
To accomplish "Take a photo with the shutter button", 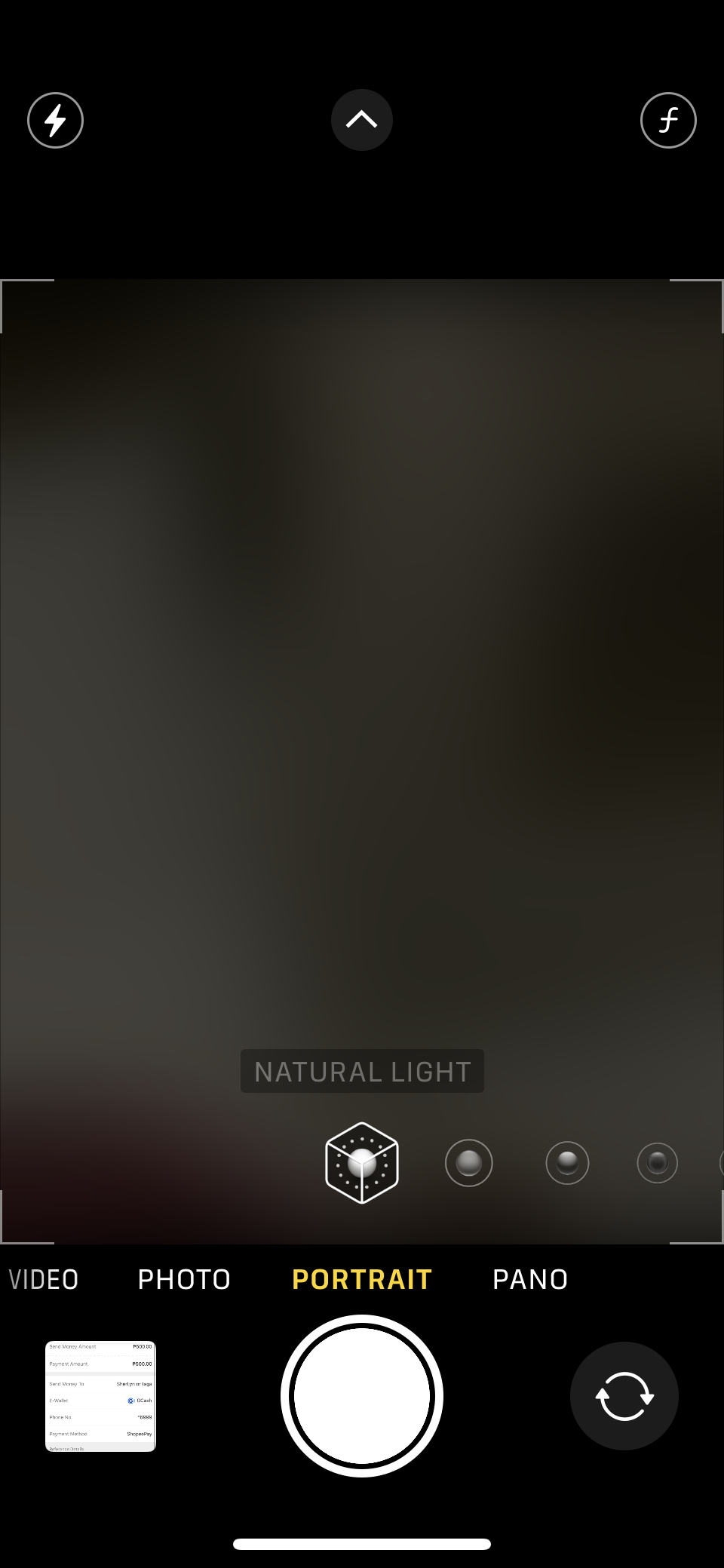I will click(x=362, y=1396).
